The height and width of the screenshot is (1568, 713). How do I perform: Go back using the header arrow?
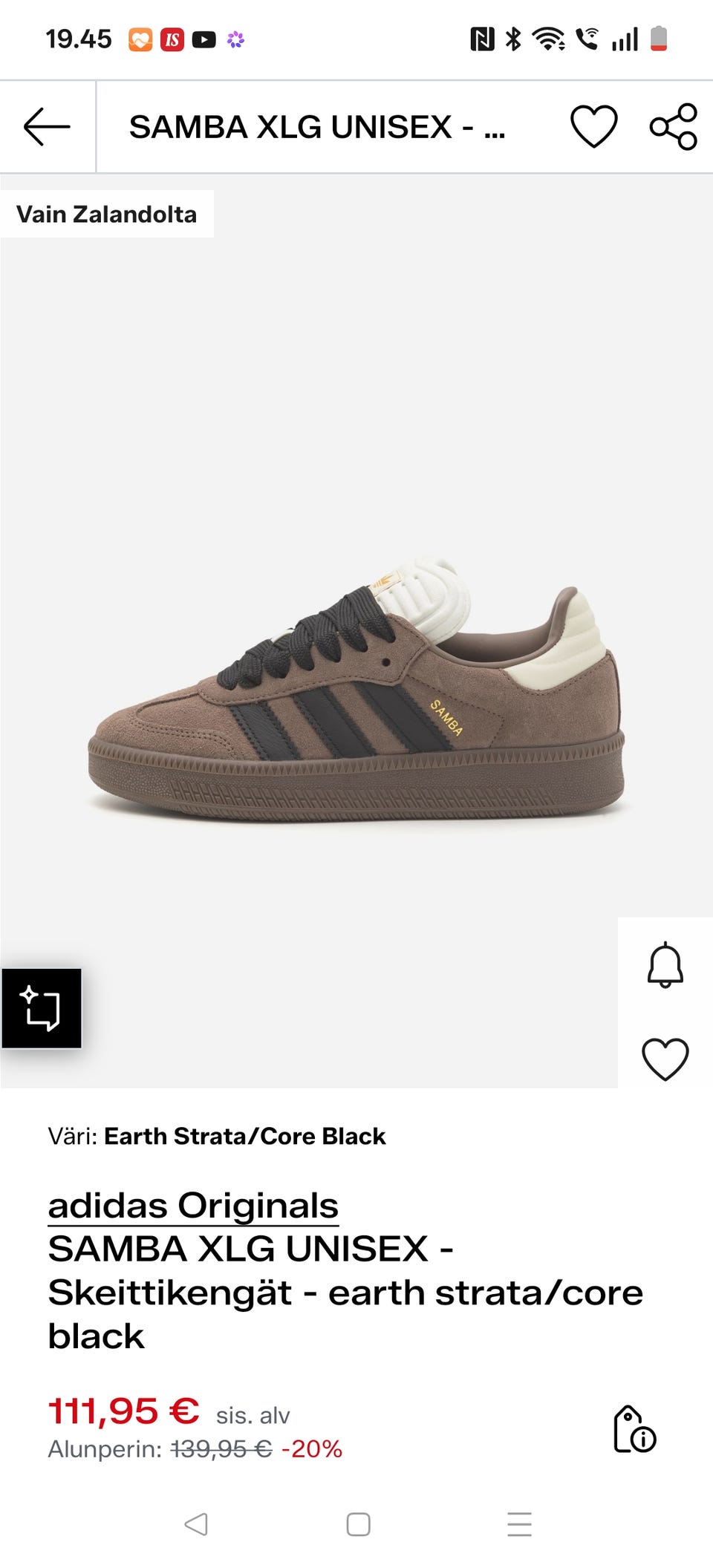point(47,127)
